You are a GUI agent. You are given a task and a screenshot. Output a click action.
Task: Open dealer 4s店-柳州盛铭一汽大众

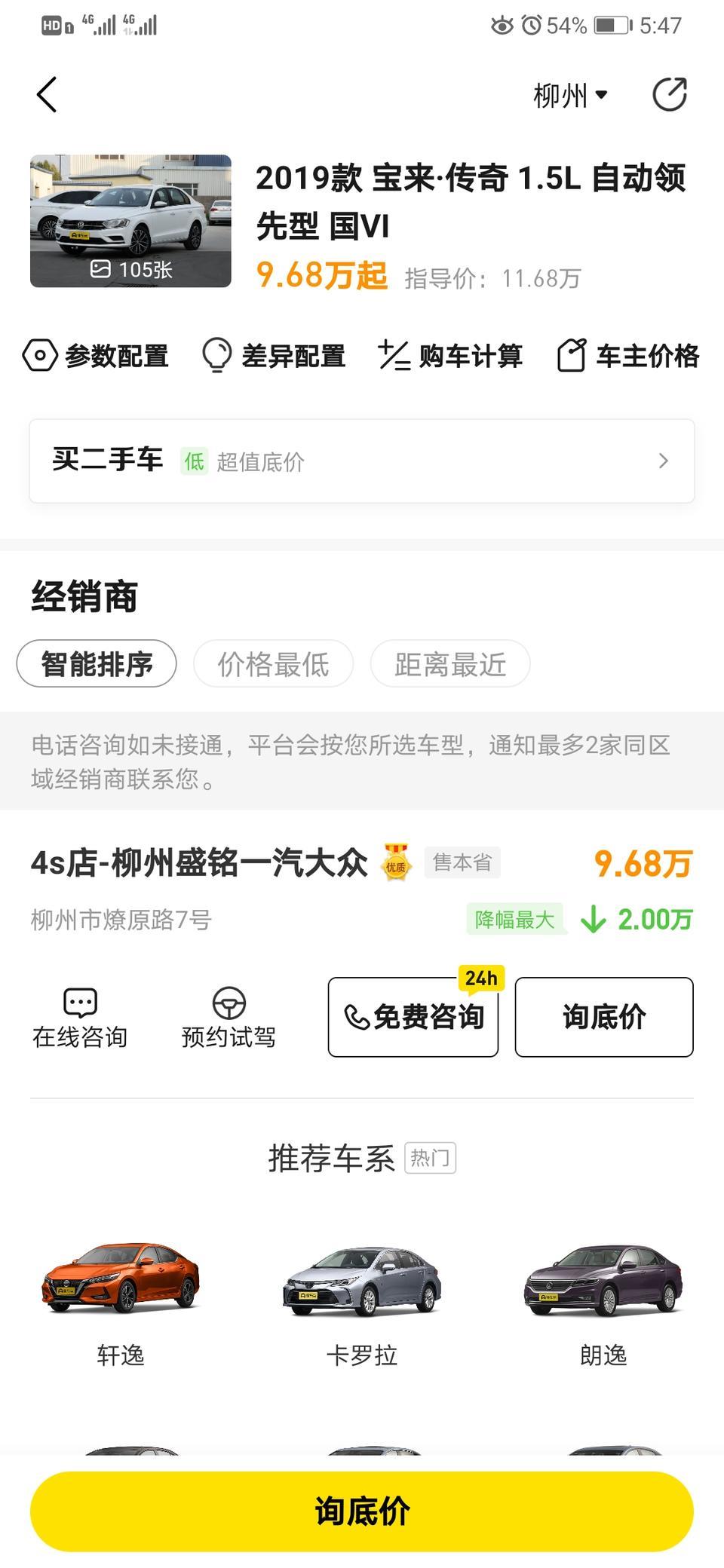point(199,863)
